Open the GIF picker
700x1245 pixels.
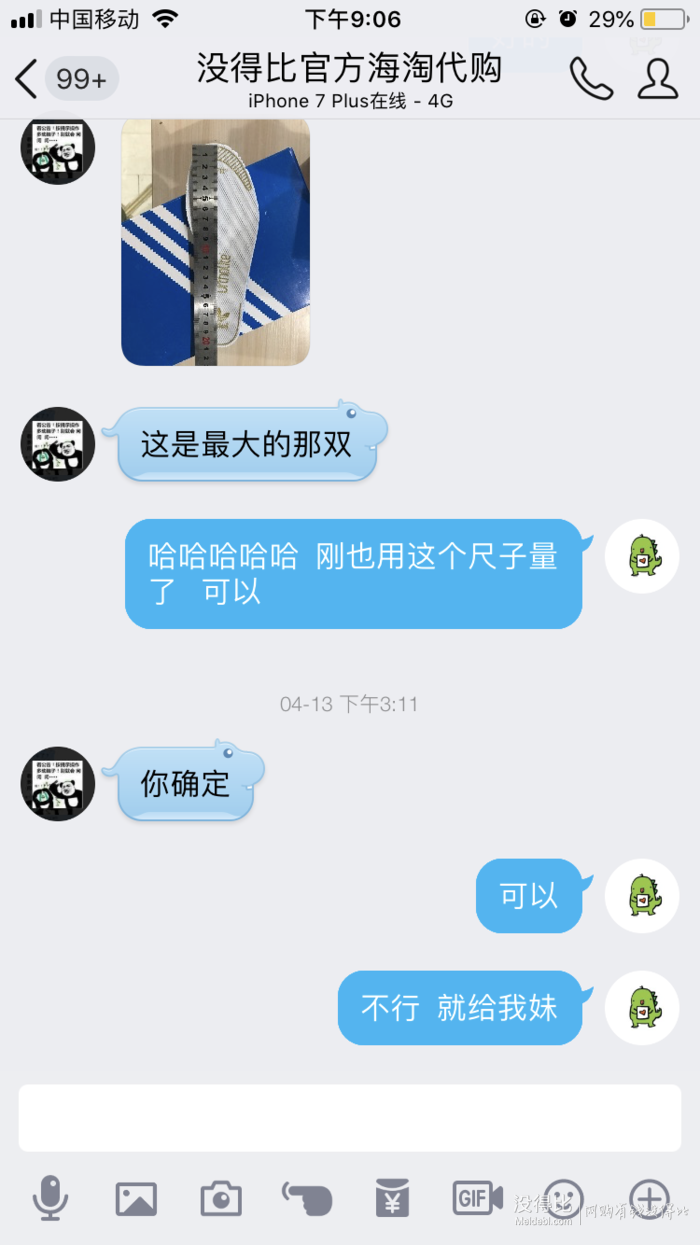(x=477, y=1197)
